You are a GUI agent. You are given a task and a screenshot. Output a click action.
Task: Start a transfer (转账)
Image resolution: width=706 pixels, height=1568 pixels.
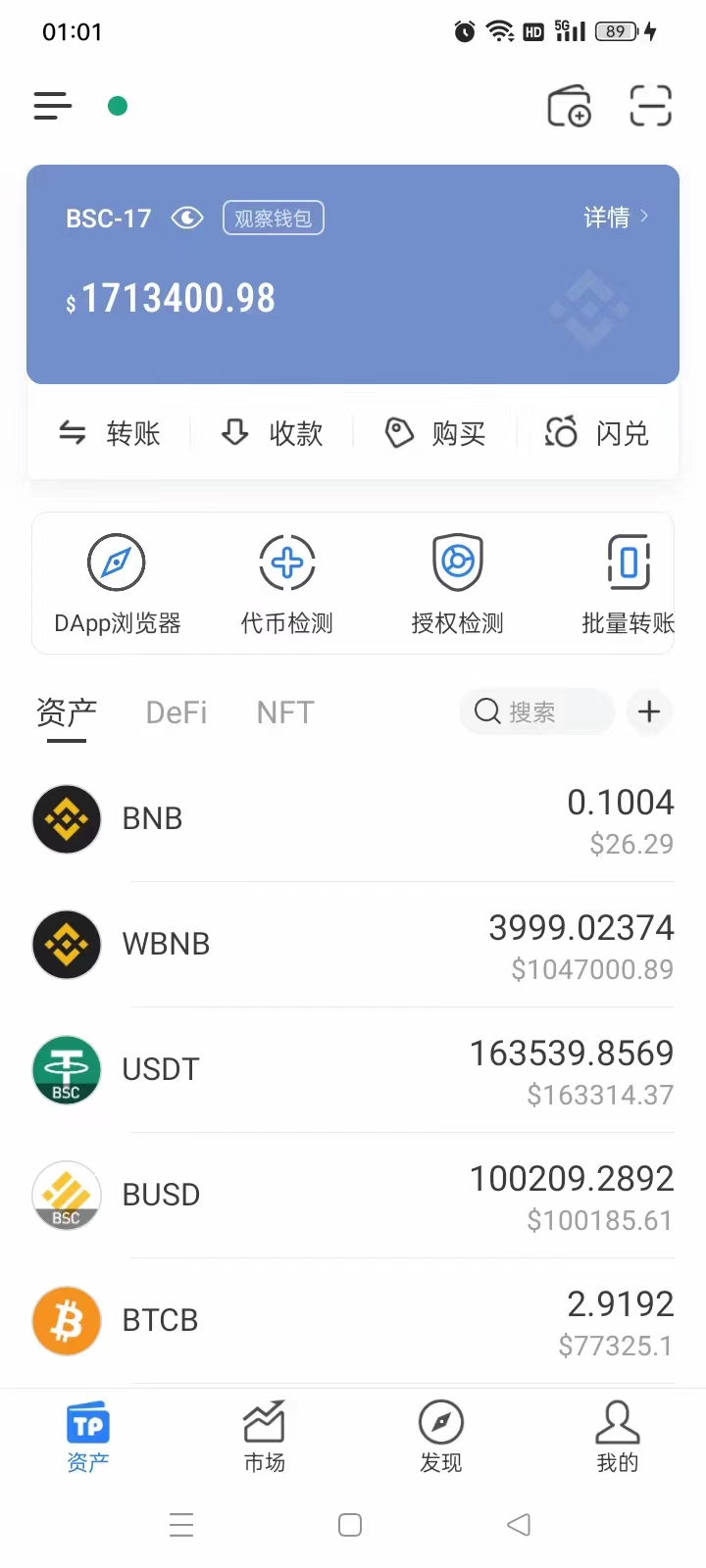pyautogui.click(x=109, y=433)
